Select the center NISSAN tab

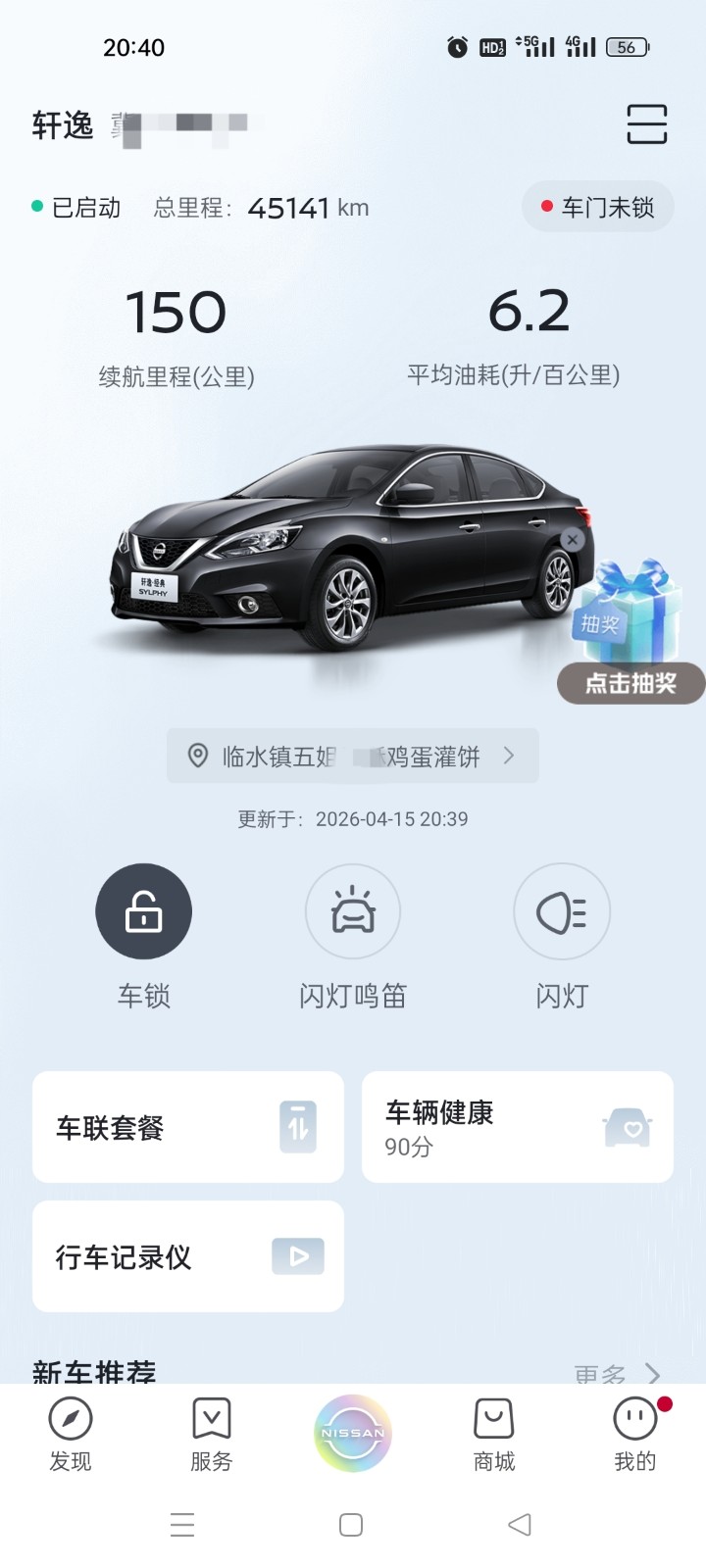tap(353, 1433)
